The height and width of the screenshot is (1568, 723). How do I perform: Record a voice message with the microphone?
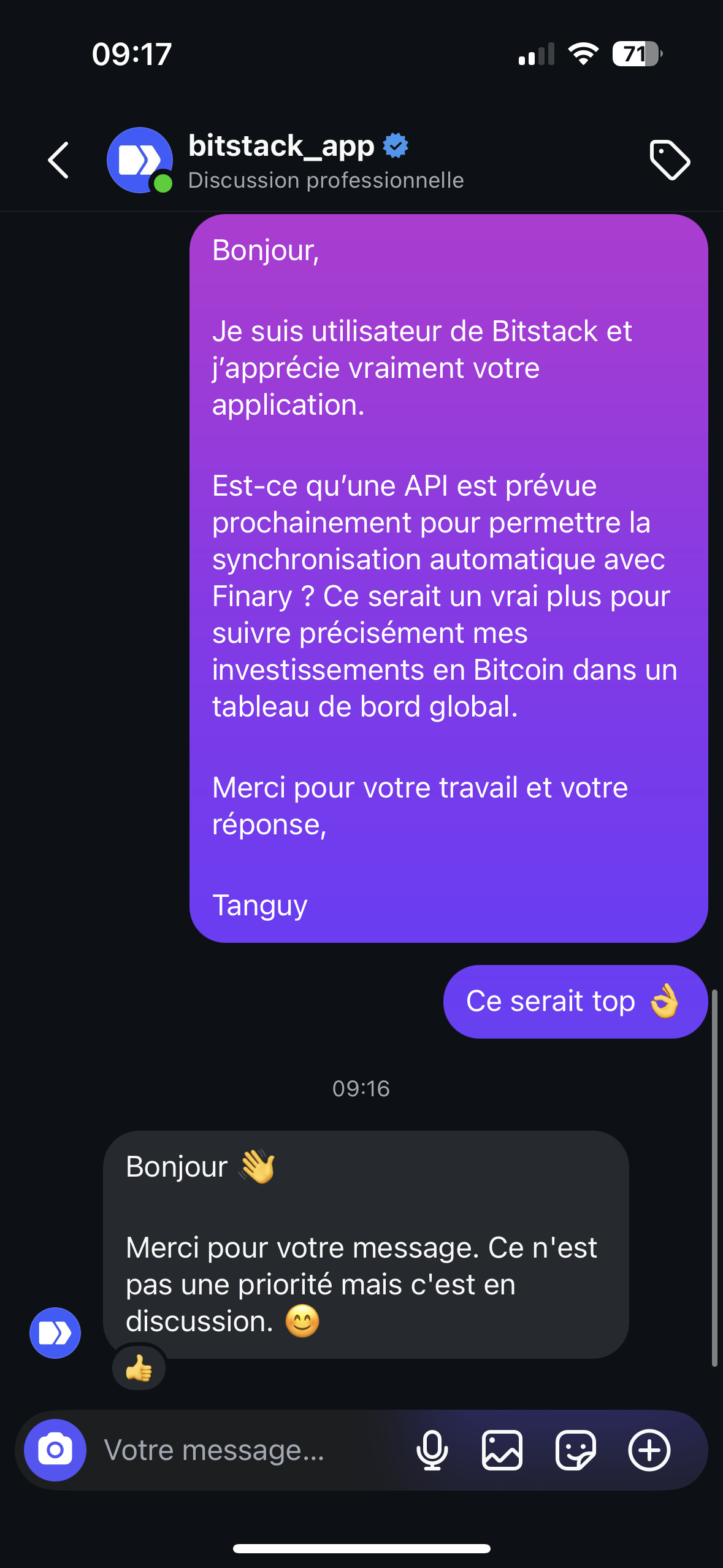432,1450
